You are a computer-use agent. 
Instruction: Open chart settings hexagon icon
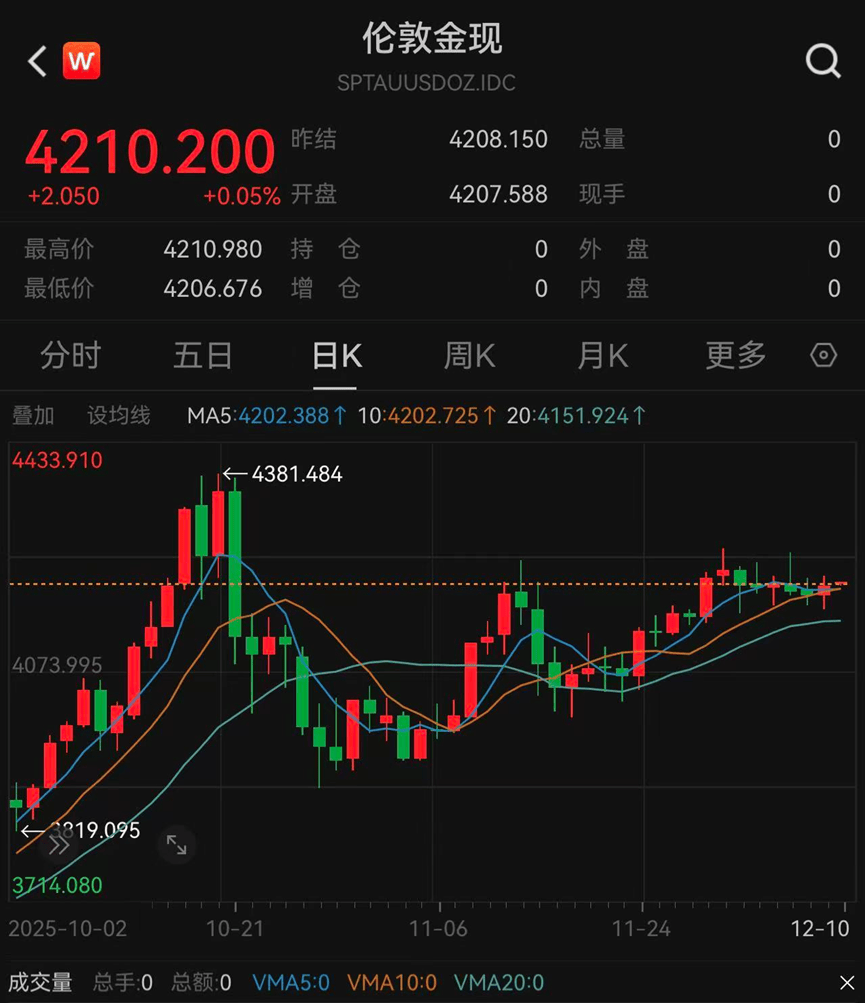point(823,356)
